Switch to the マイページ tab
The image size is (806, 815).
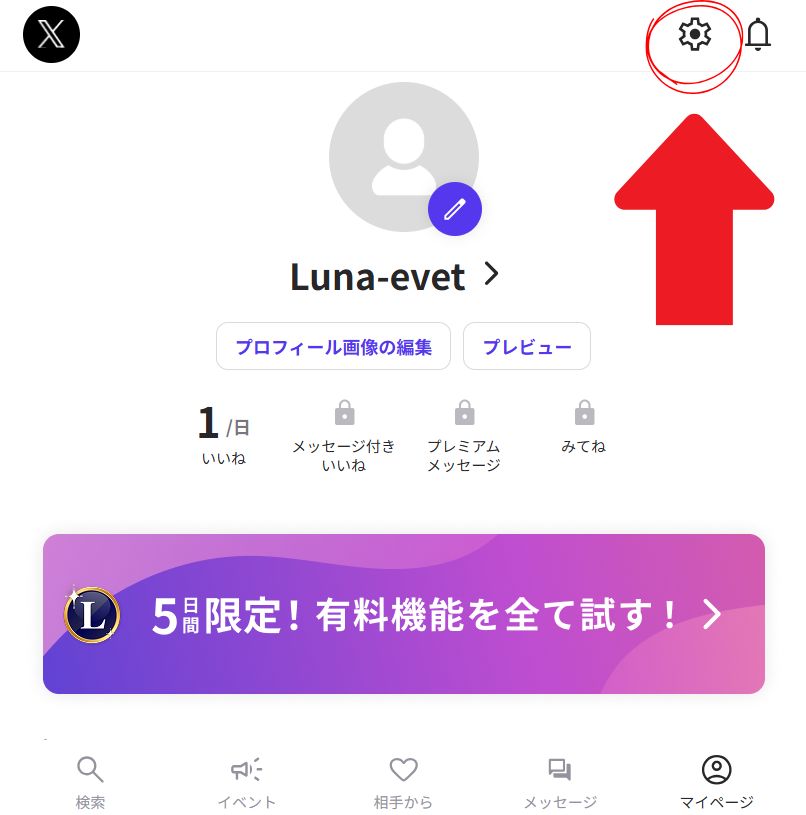tap(716, 770)
